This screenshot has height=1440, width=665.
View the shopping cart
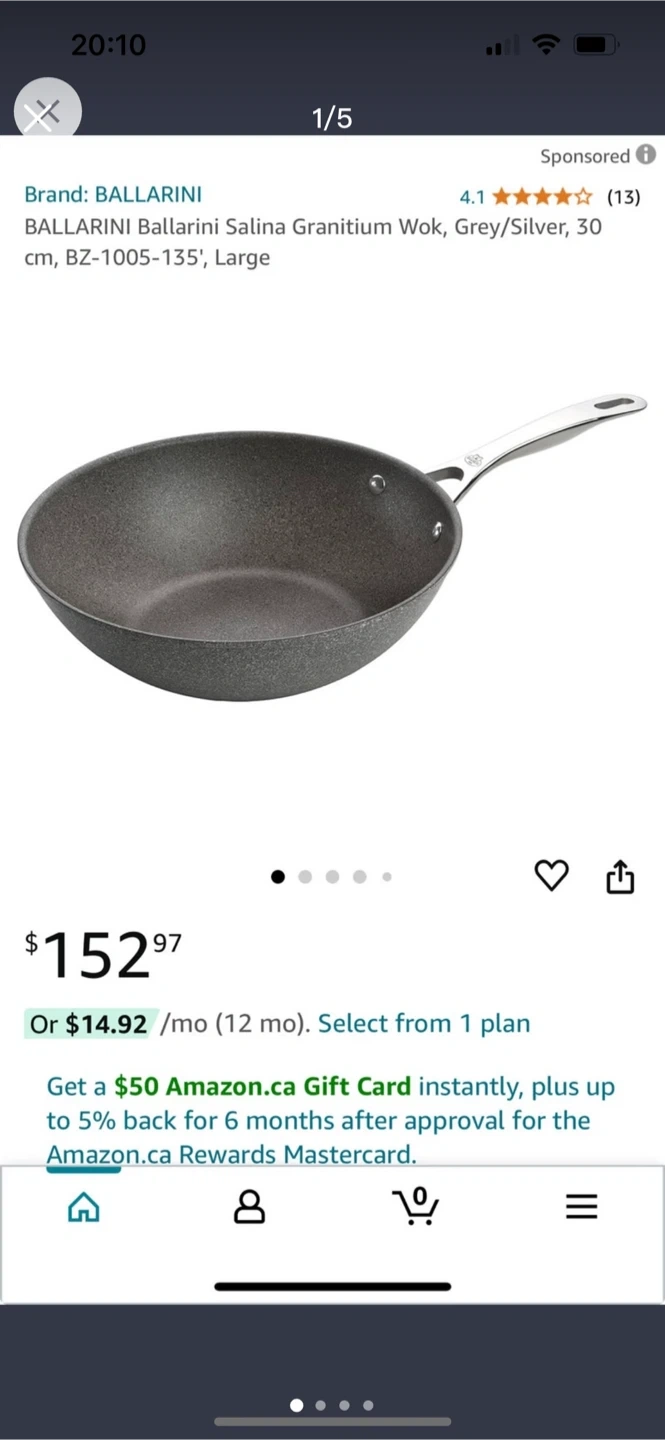(415, 1207)
